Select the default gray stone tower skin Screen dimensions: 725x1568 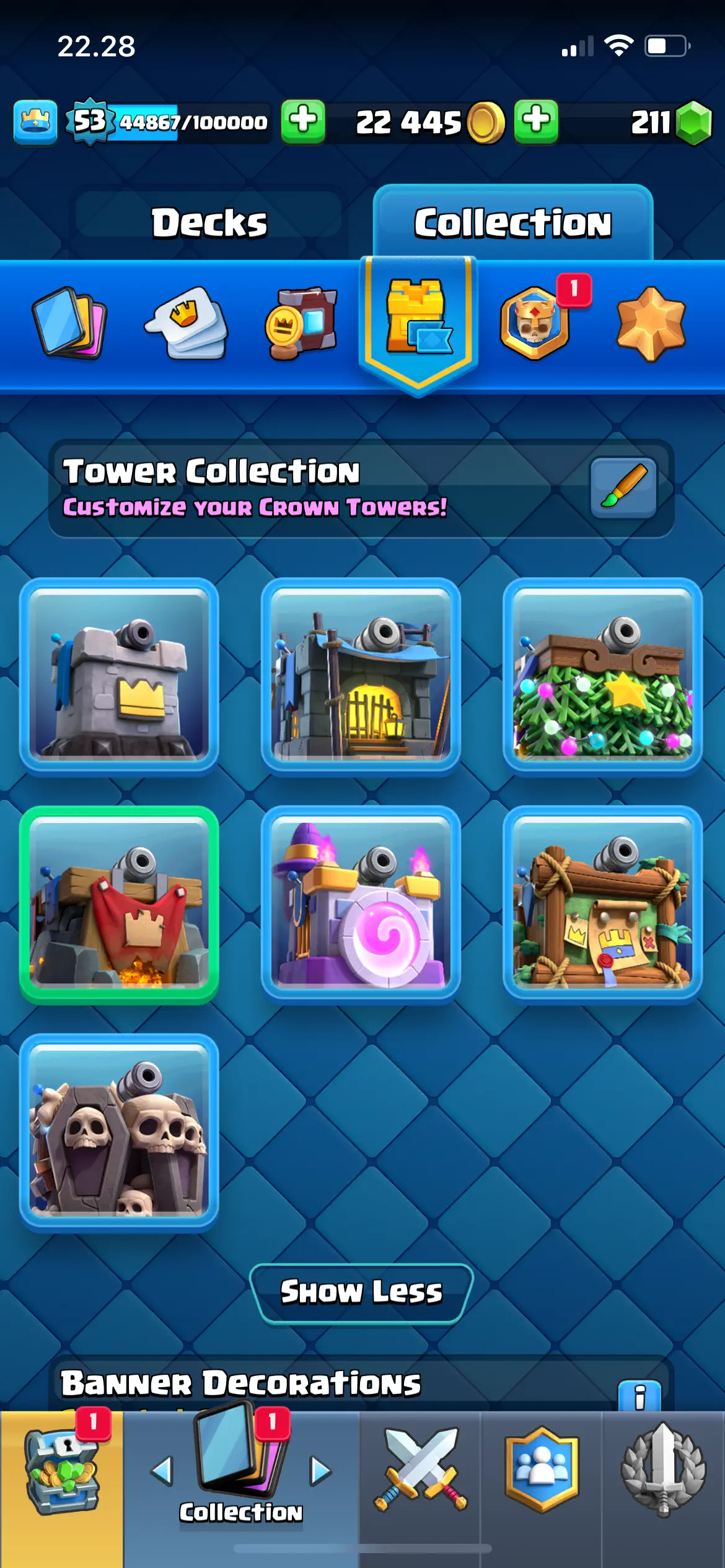pos(119,674)
